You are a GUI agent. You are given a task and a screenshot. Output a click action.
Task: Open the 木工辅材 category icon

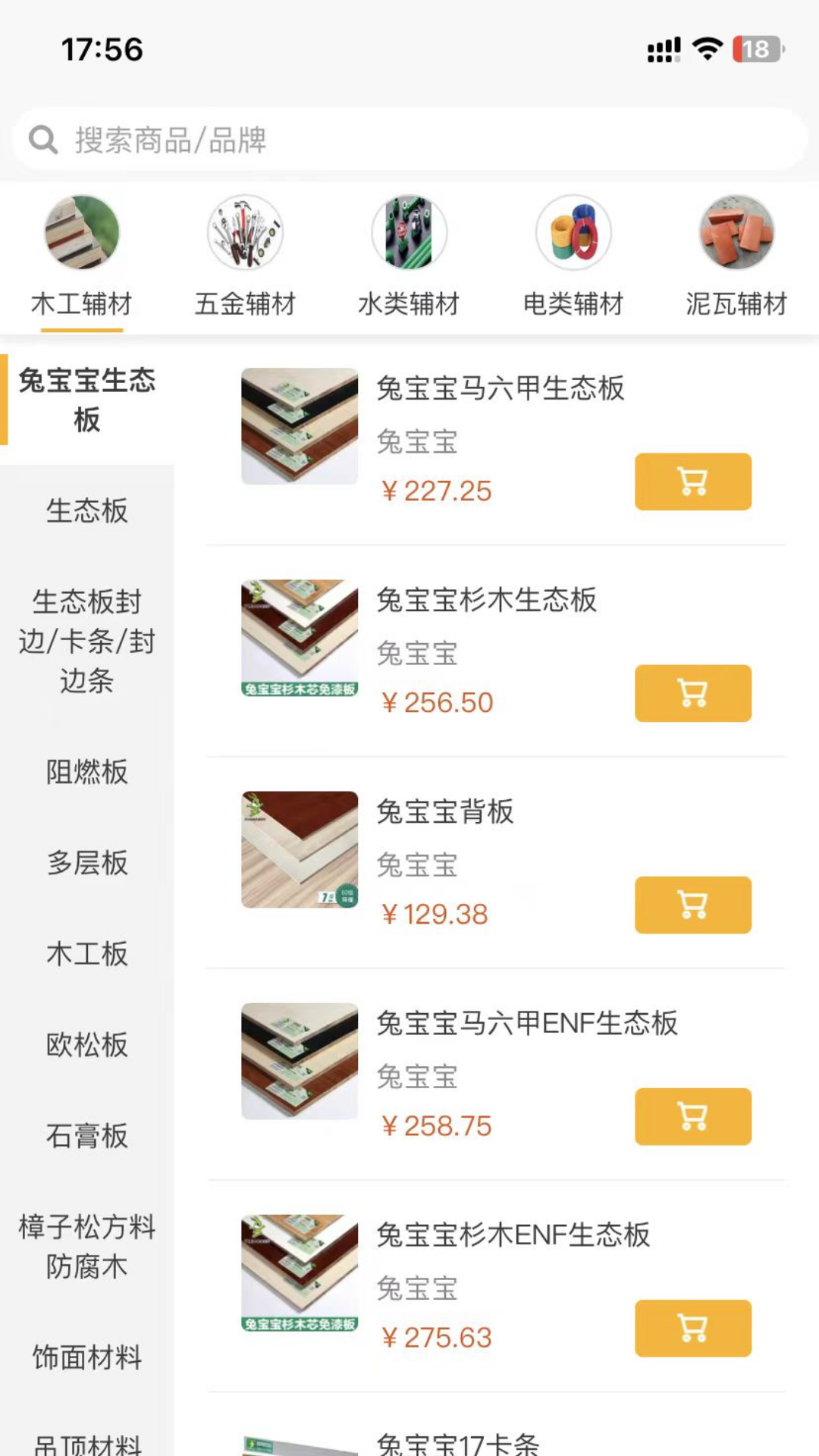[x=82, y=233]
